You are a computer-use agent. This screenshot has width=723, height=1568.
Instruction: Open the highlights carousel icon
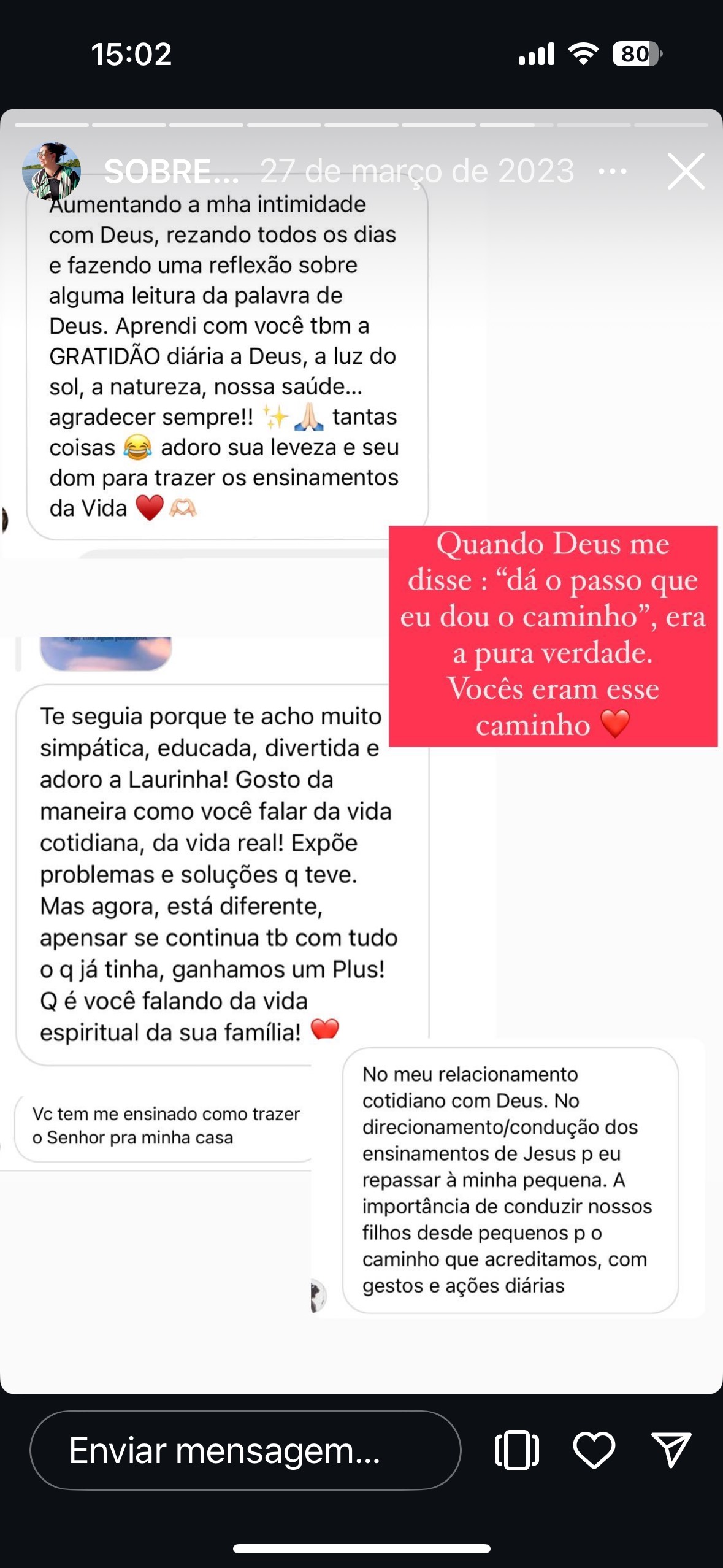click(516, 1451)
